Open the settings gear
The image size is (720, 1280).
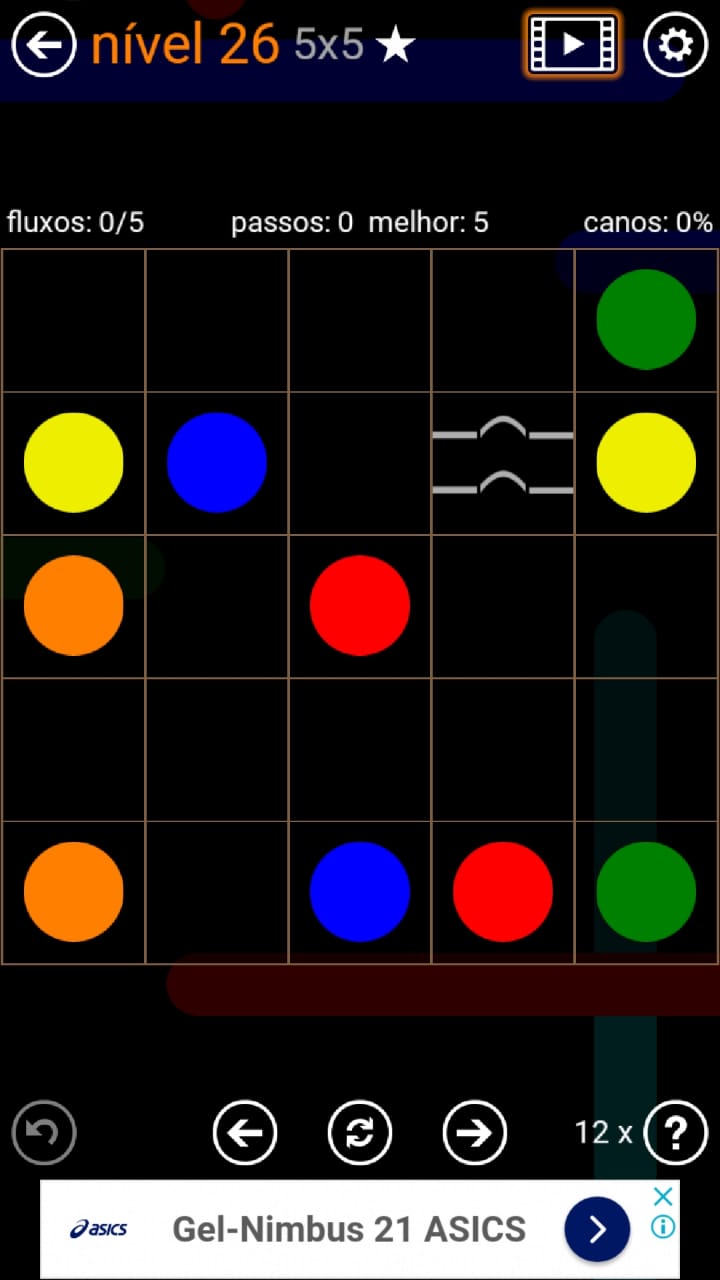pos(675,45)
